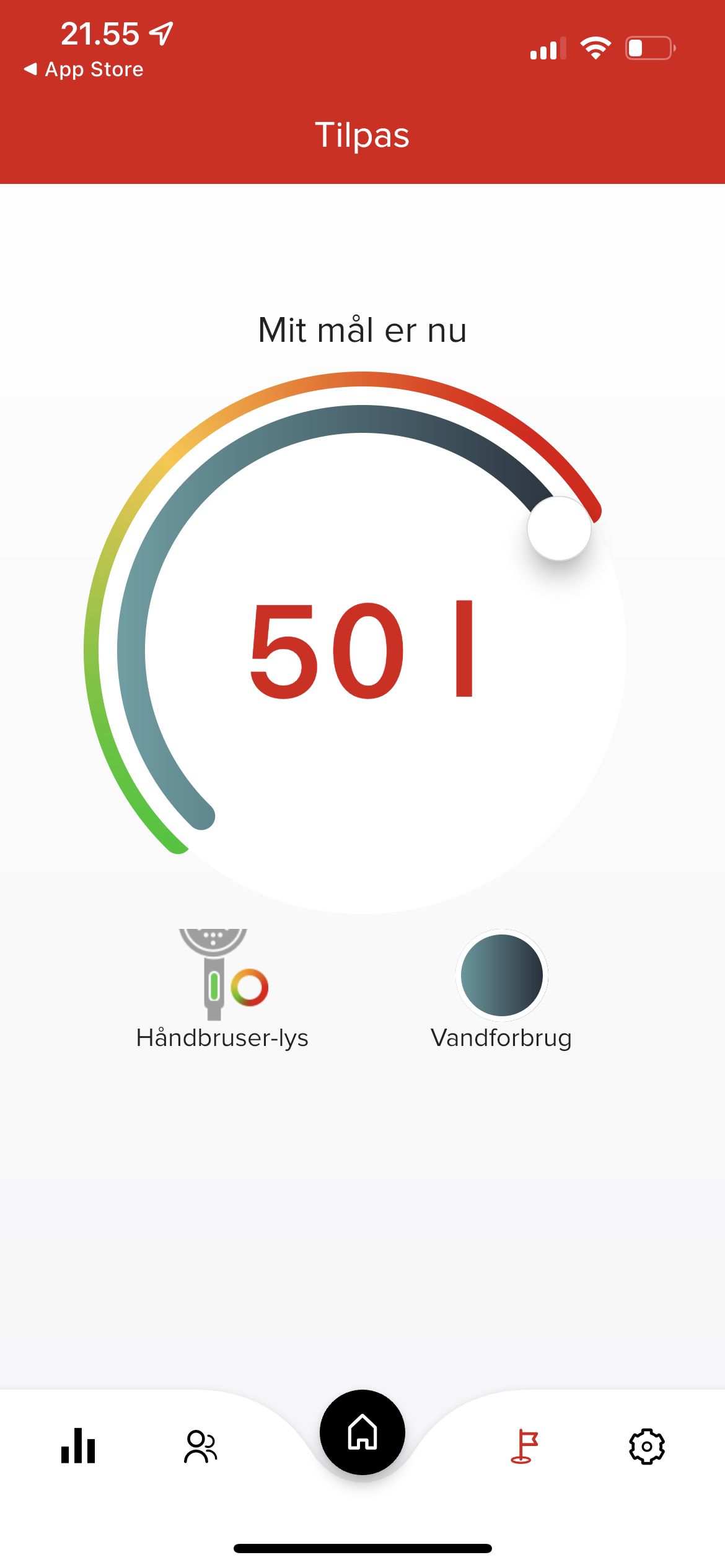Tap the white knob on the goal dial
The width and height of the screenshot is (725, 1568).
coord(559,528)
